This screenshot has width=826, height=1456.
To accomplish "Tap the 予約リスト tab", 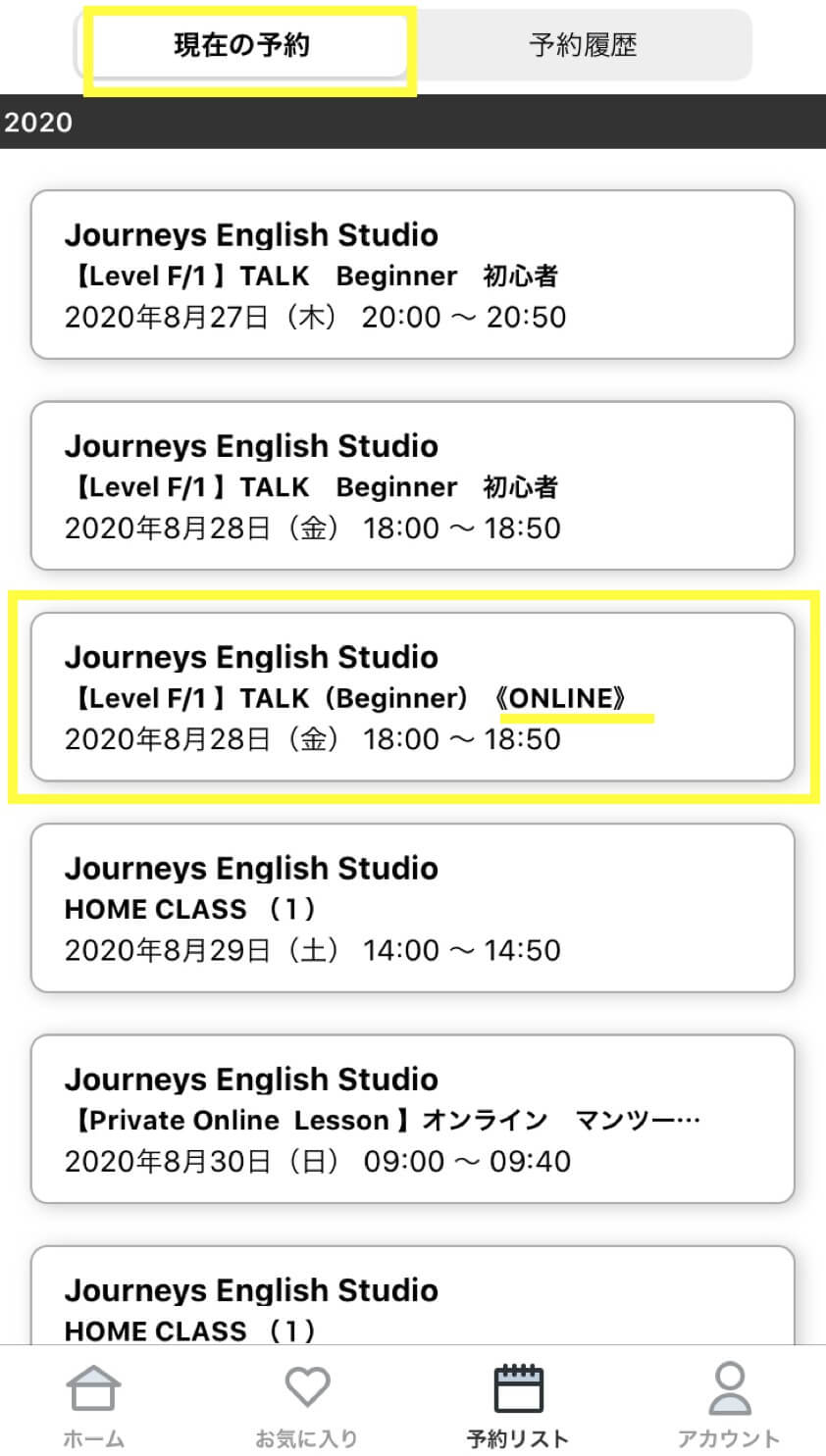I will 518,1404.
